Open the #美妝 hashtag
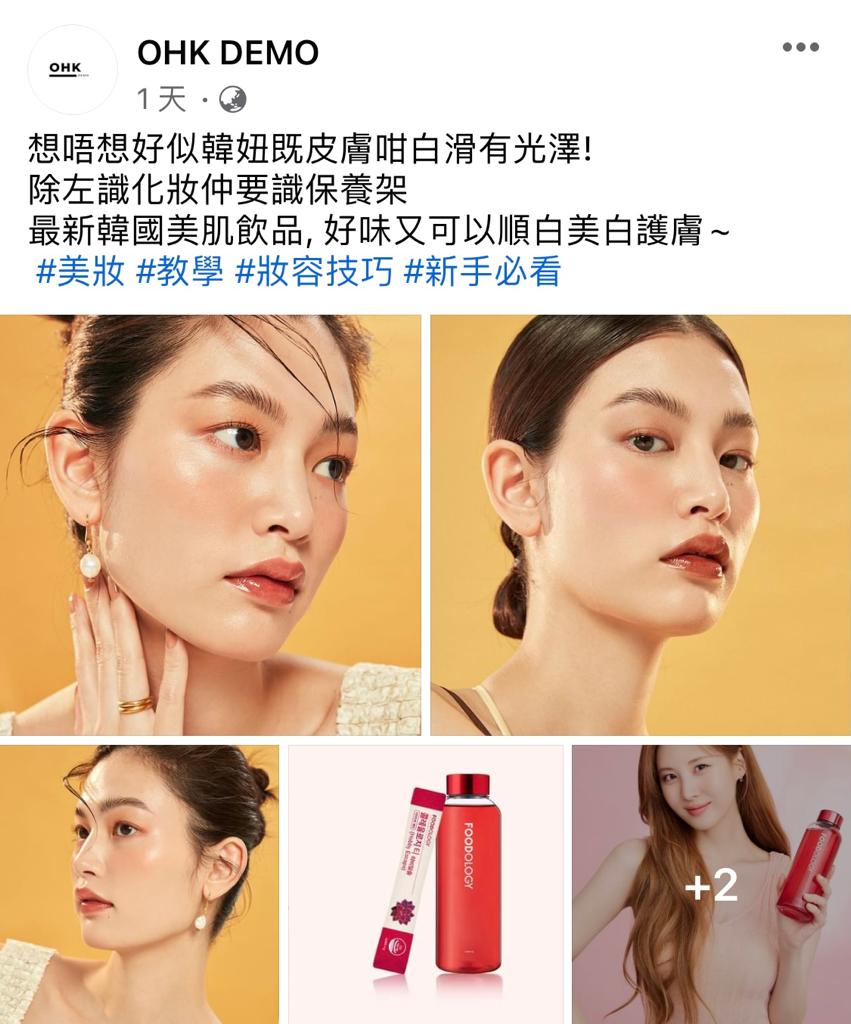This screenshot has height=1024, width=851. [80, 272]
